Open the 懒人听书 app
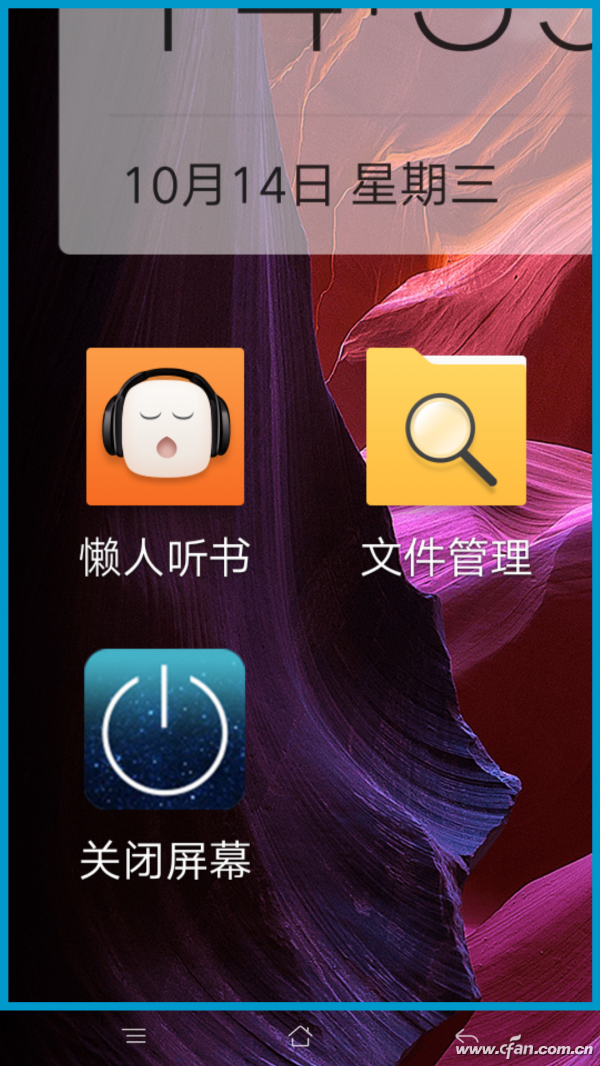600x1066 pixels. (x=165, y=427)
